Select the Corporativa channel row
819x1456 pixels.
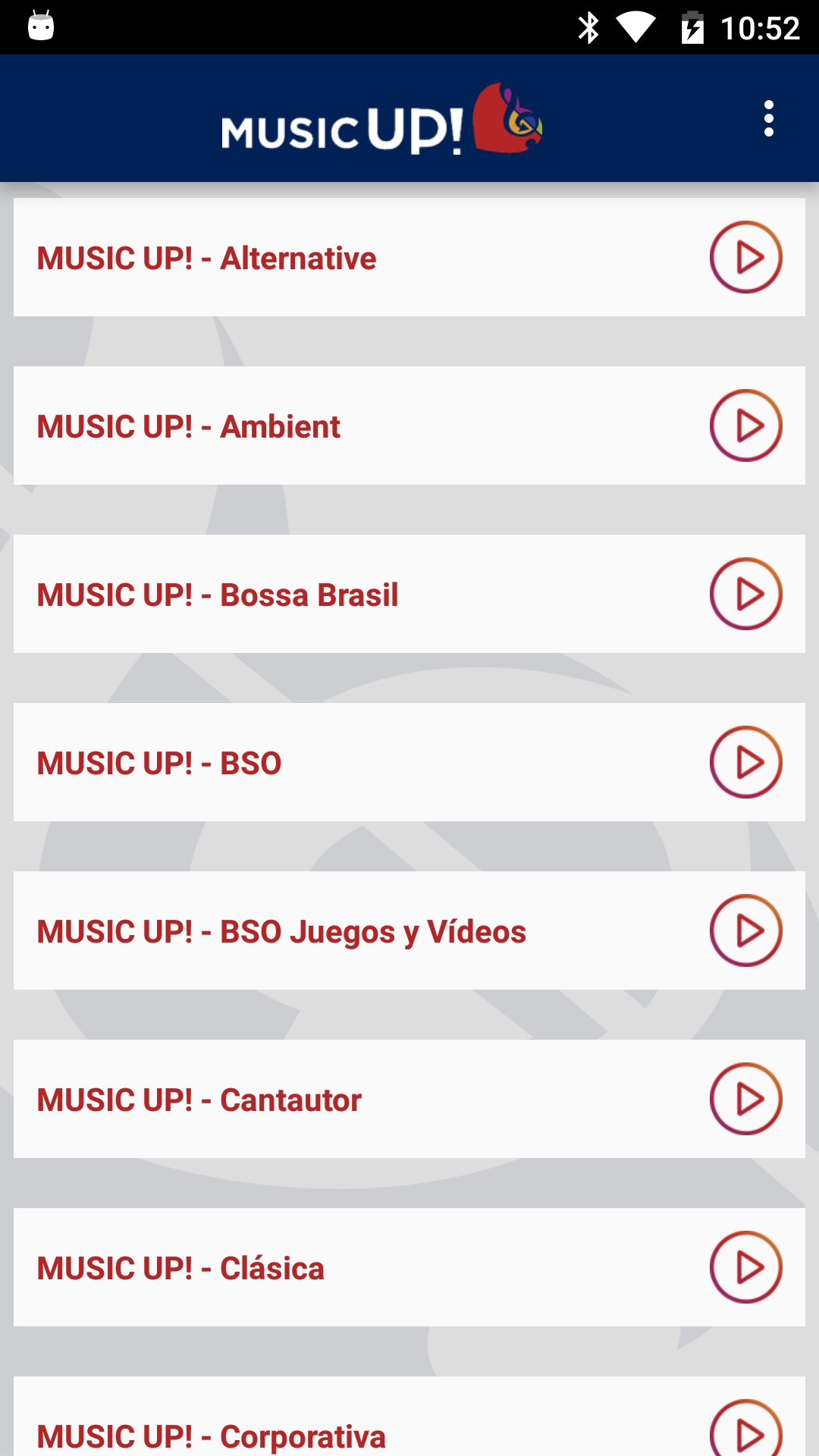point(409,1417)
